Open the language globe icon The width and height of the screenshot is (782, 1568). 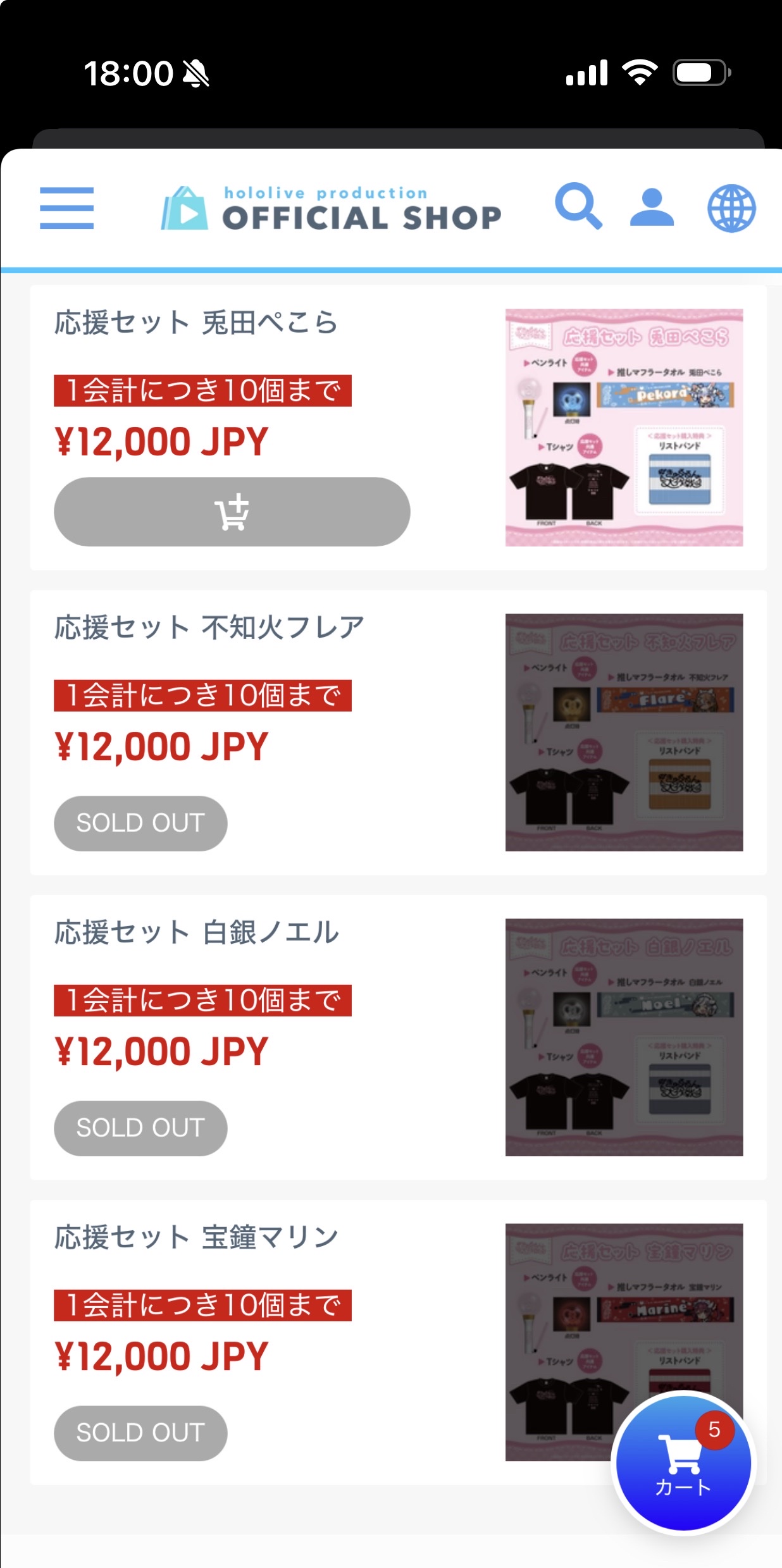(x=731, y=208)
